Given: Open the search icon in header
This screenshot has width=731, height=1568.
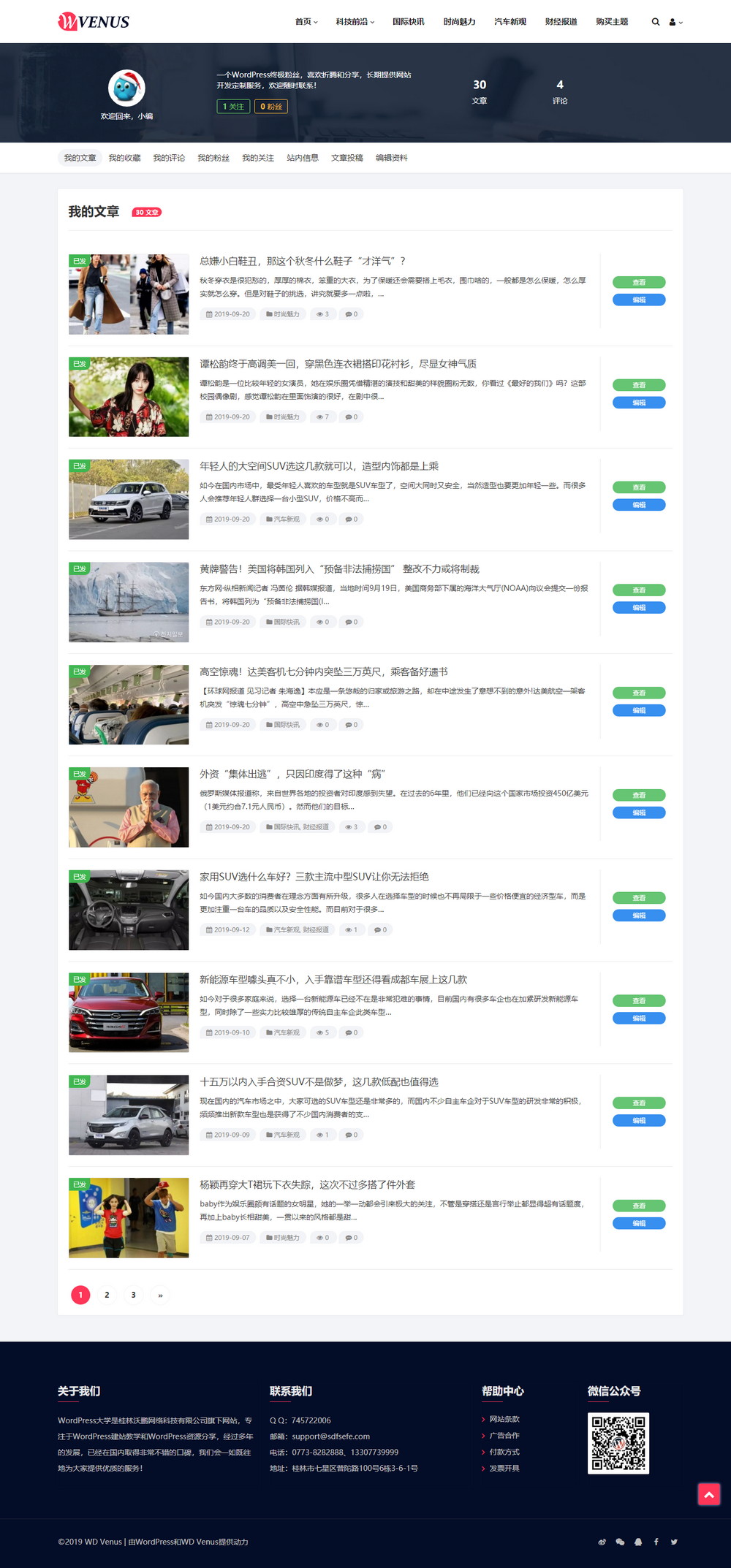Looking at the screenshot, I should click(x=656, y=22).
